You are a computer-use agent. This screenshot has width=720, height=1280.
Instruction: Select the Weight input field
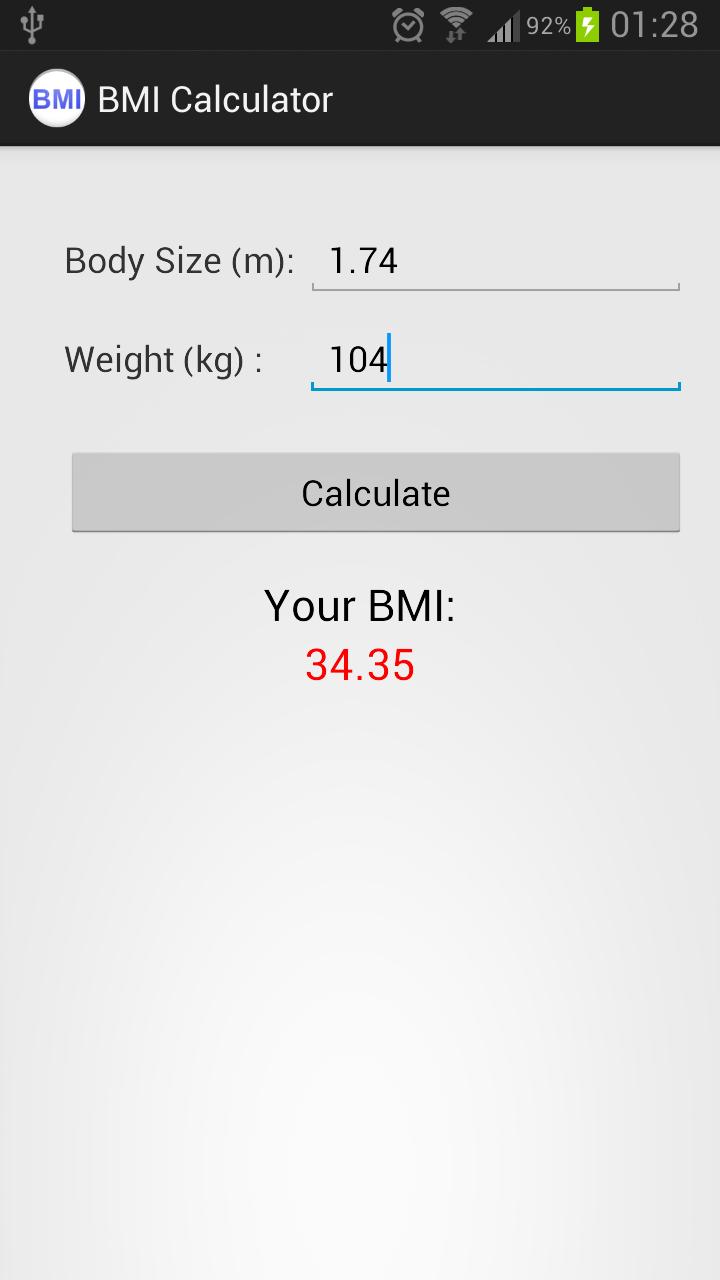(495, 360)
